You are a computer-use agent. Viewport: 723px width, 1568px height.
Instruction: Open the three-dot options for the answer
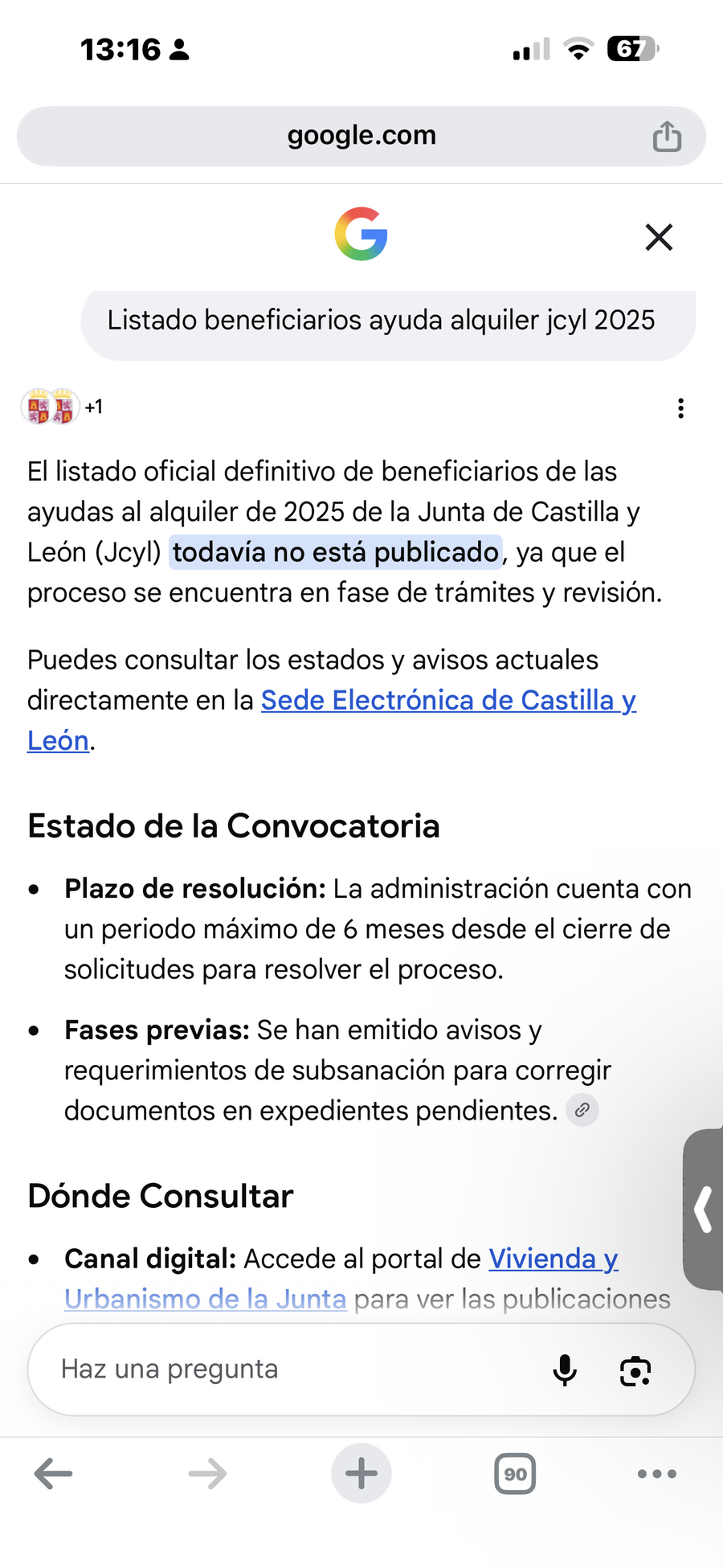pos(680,408)
